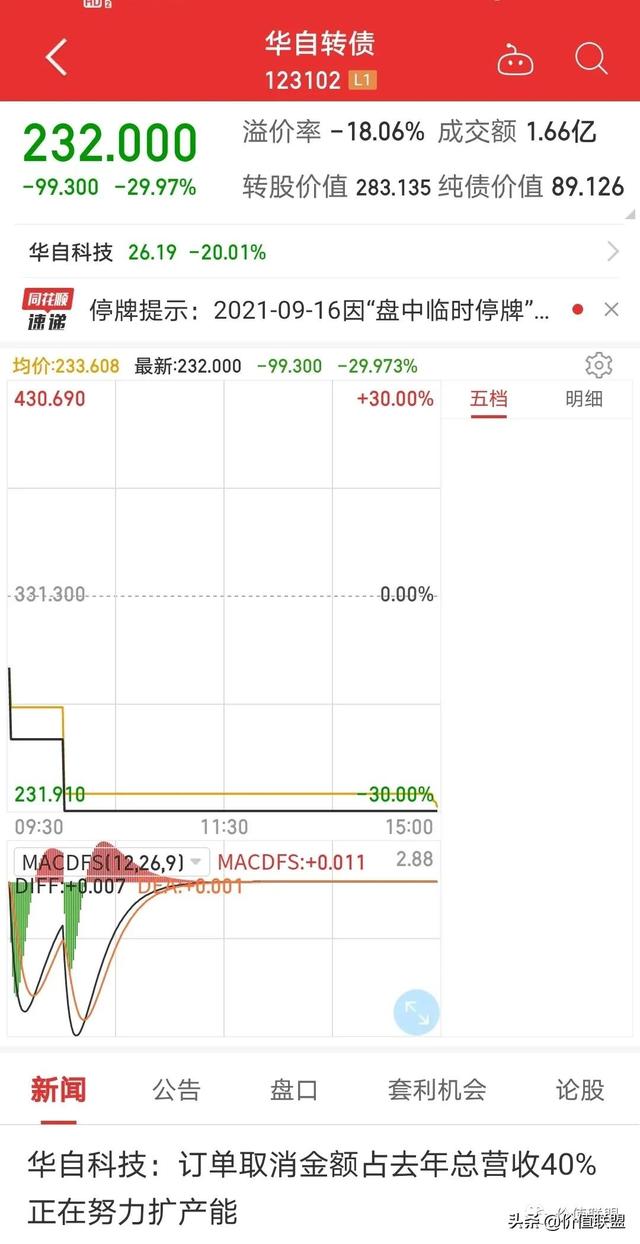Select the 套利机会 tab
Image resolution: width=640 pixels, height=1244 pixels.
point(437,1089)
